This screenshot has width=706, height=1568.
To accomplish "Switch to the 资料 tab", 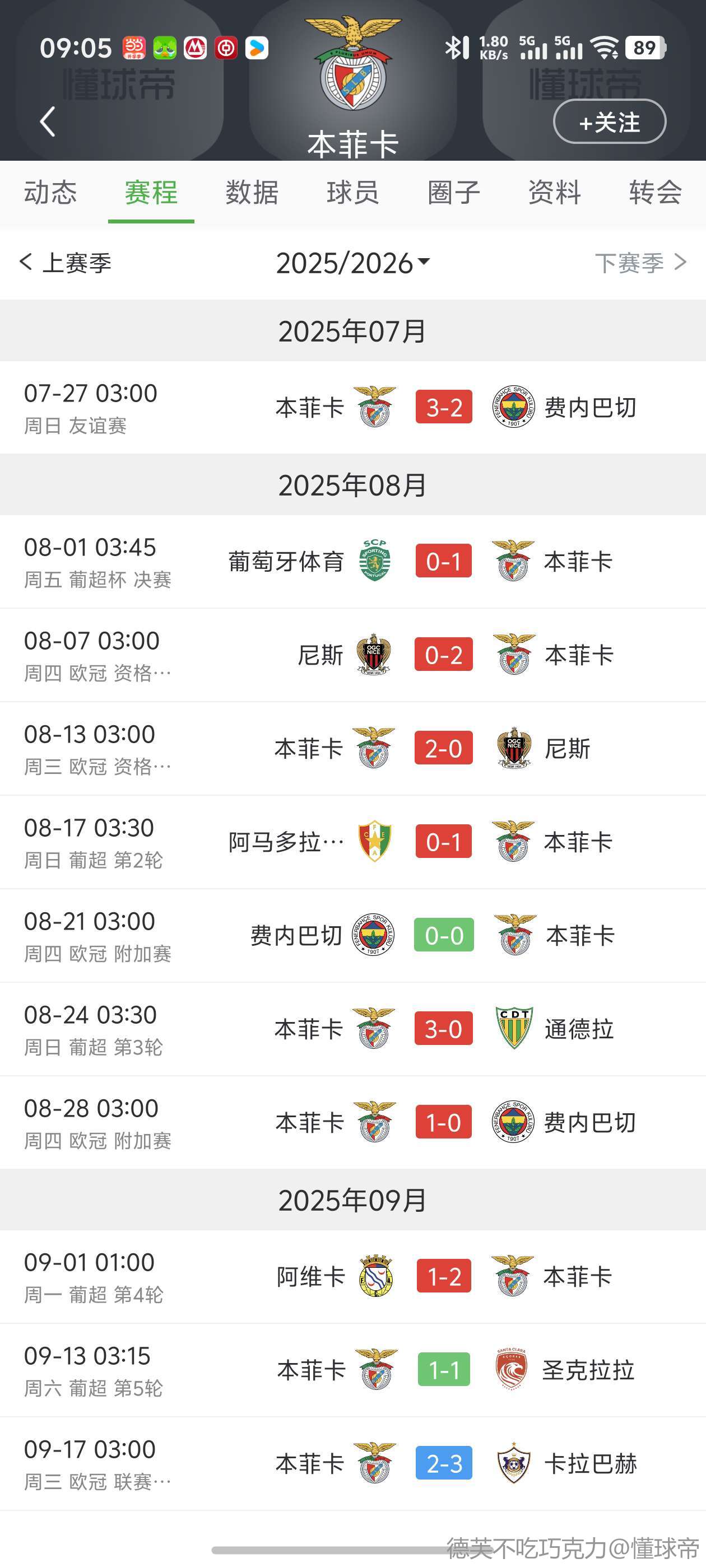I will 554,193.
